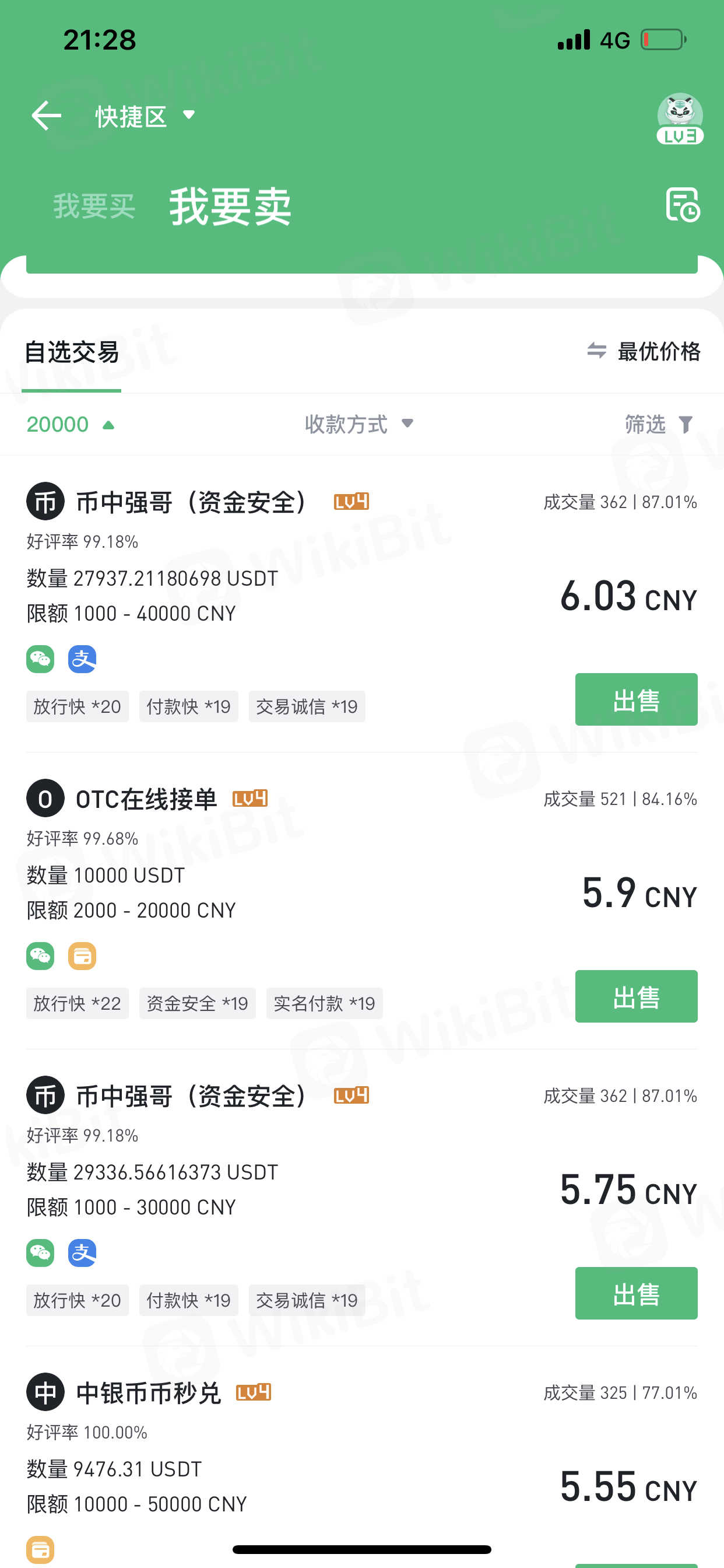The height and width of the screenshot is (1568, 724).
Task: Open the order history icon
Action: pyautogui.click(x=682, y=205)
